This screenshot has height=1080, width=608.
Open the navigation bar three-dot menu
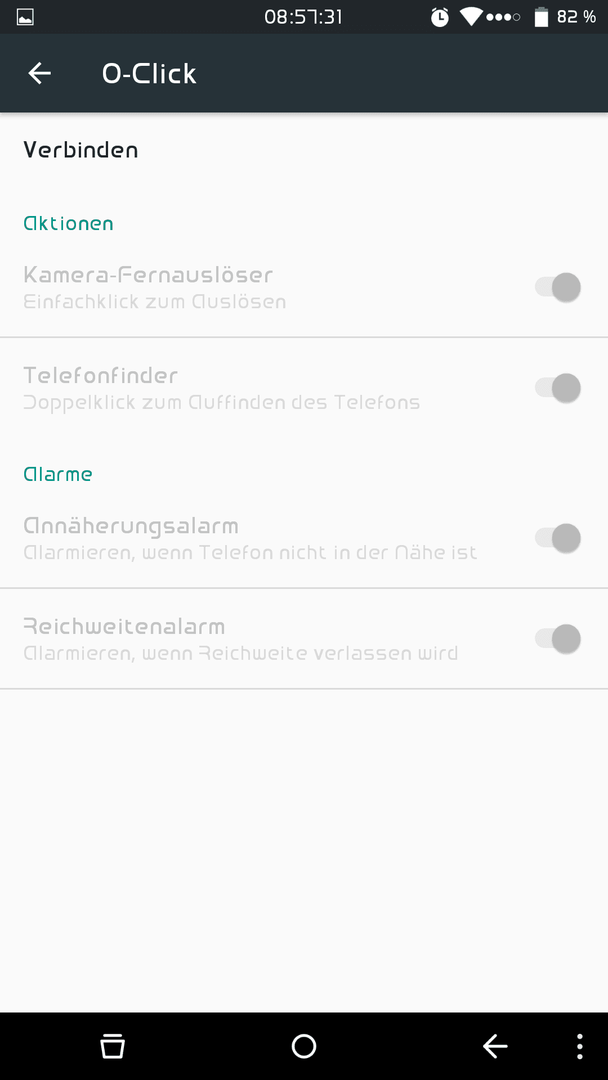(x=580, y=1046)
